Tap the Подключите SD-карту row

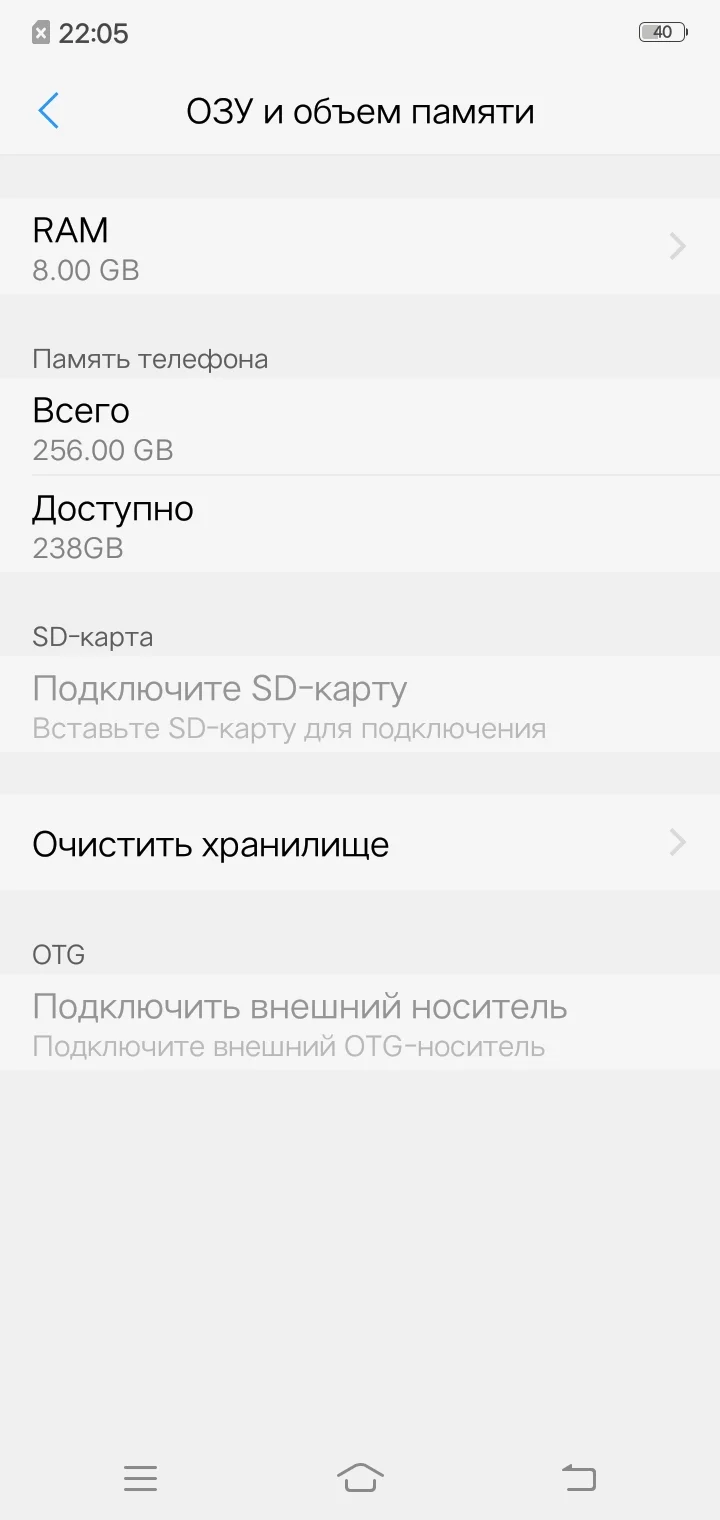coord(360,706)
